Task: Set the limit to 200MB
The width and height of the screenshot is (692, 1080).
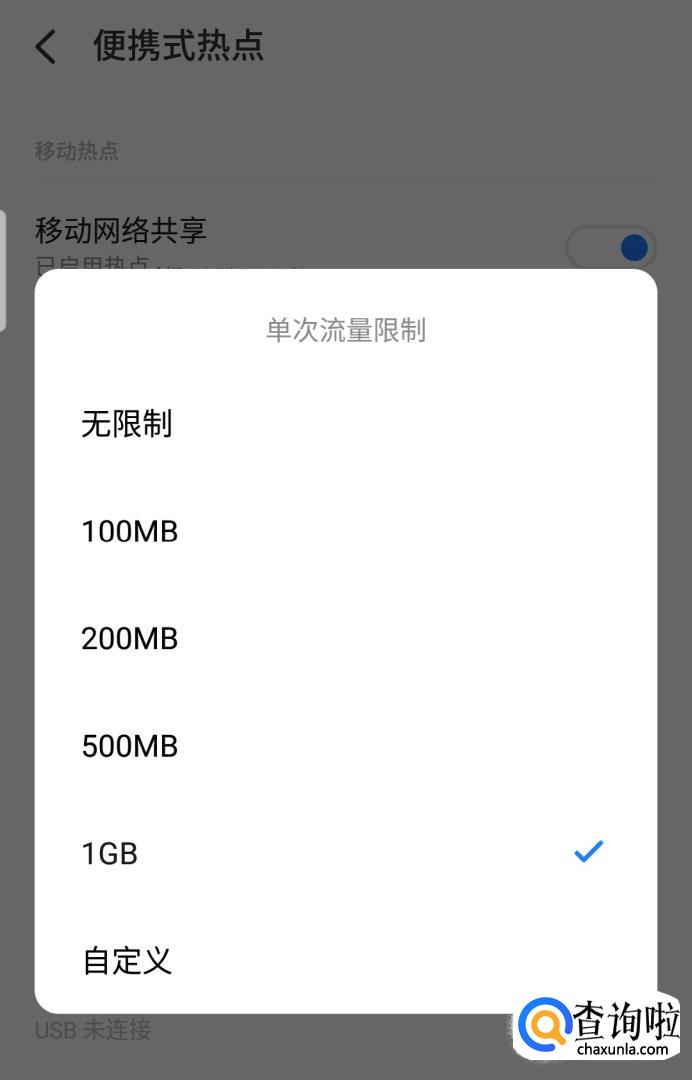Action: point(130,638)
